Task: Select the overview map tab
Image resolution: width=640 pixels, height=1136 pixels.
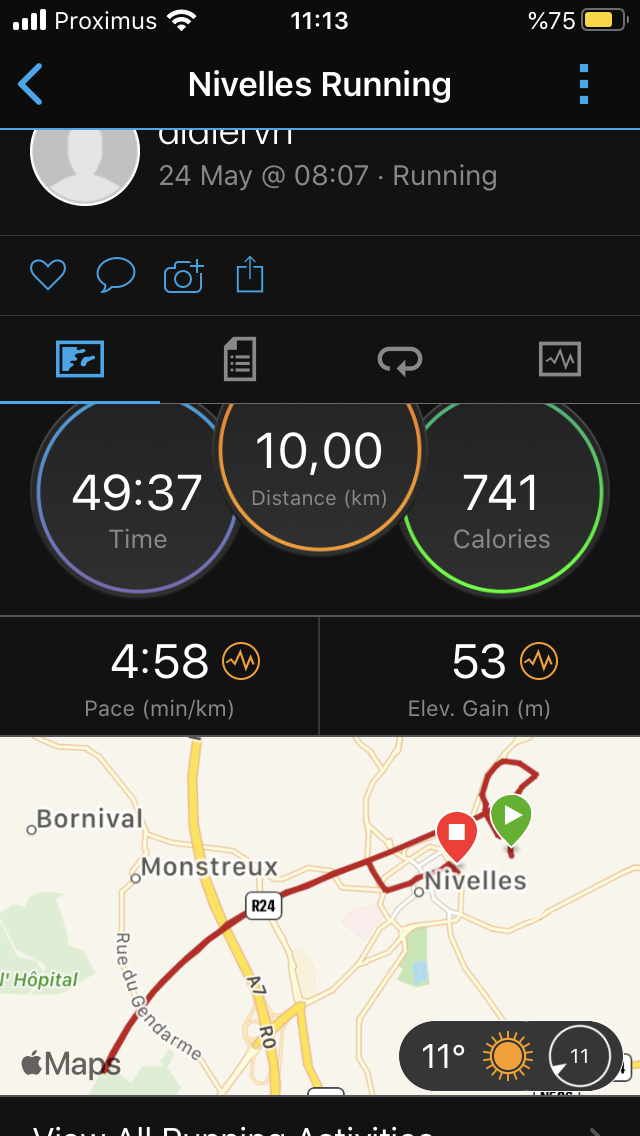Action: point(80,359)
